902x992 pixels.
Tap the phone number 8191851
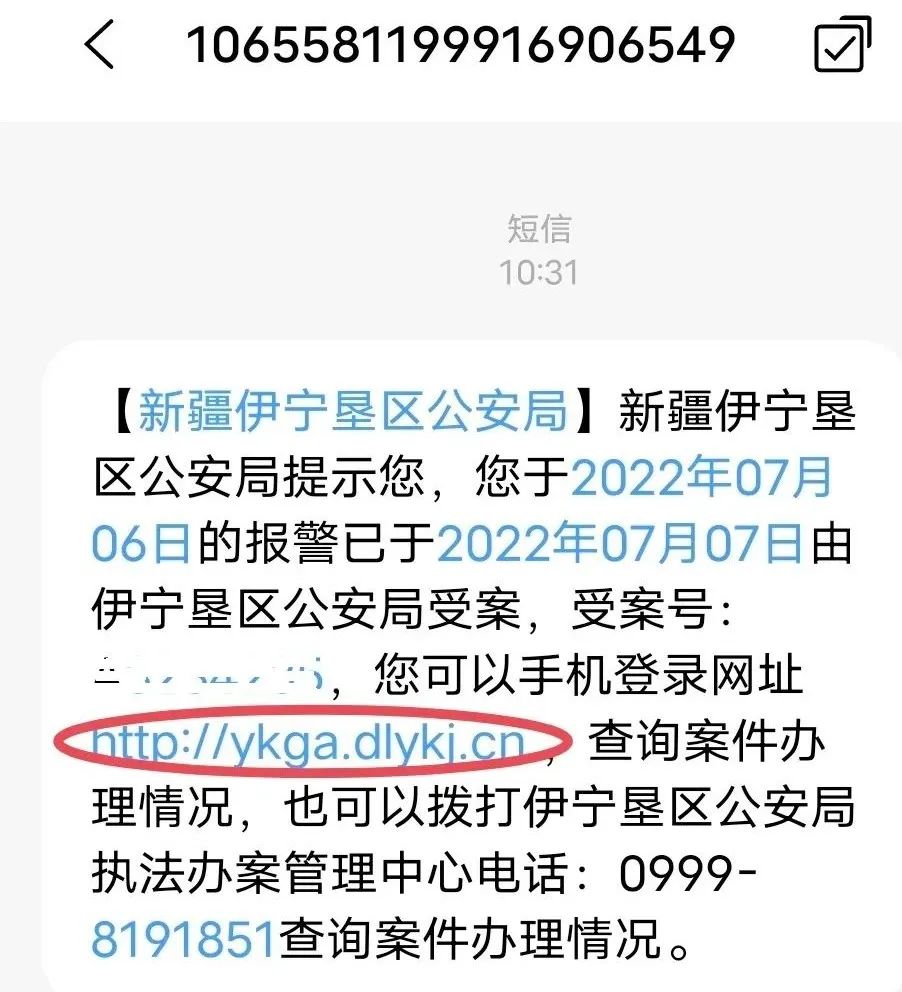(x=183, y=938)
